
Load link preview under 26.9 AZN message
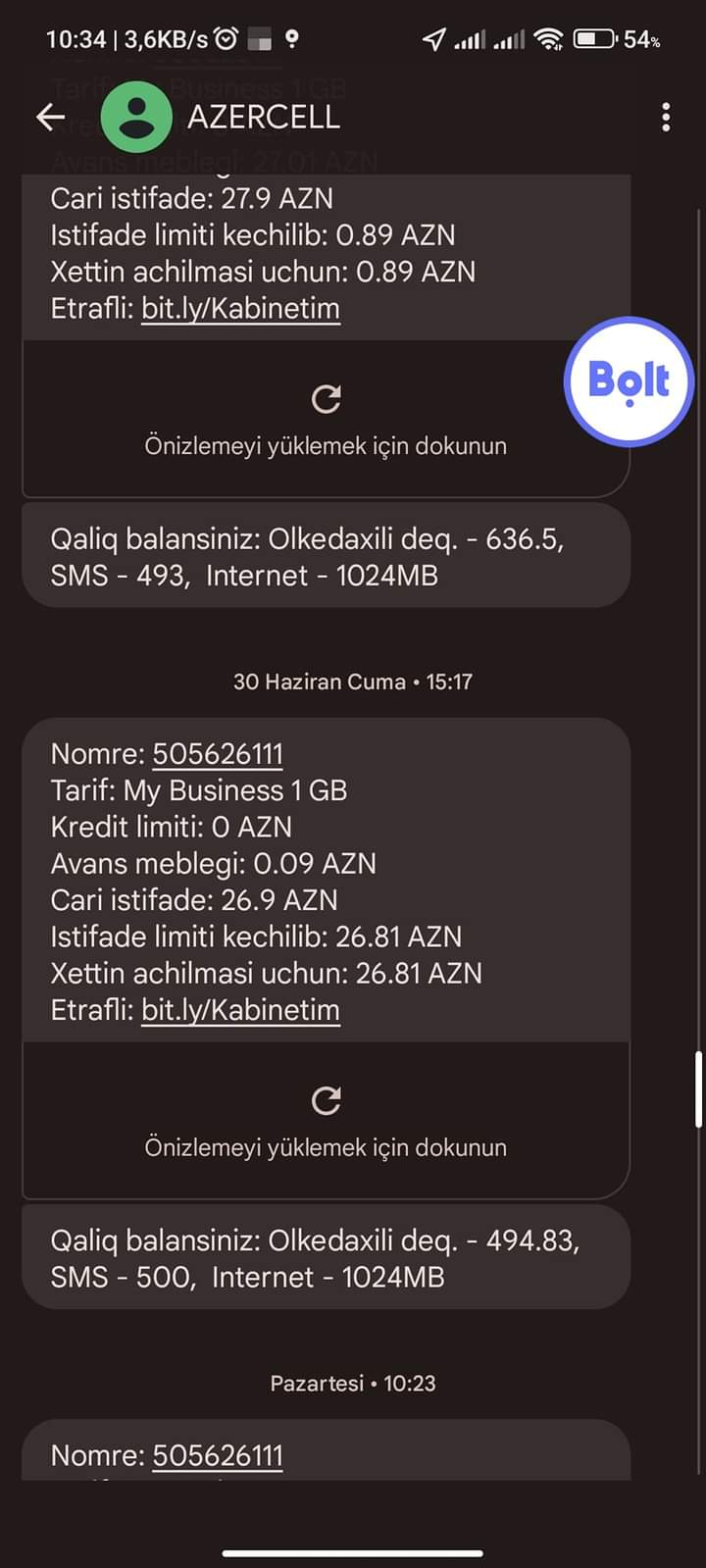pyautogui.click(x=326, y=1121)
